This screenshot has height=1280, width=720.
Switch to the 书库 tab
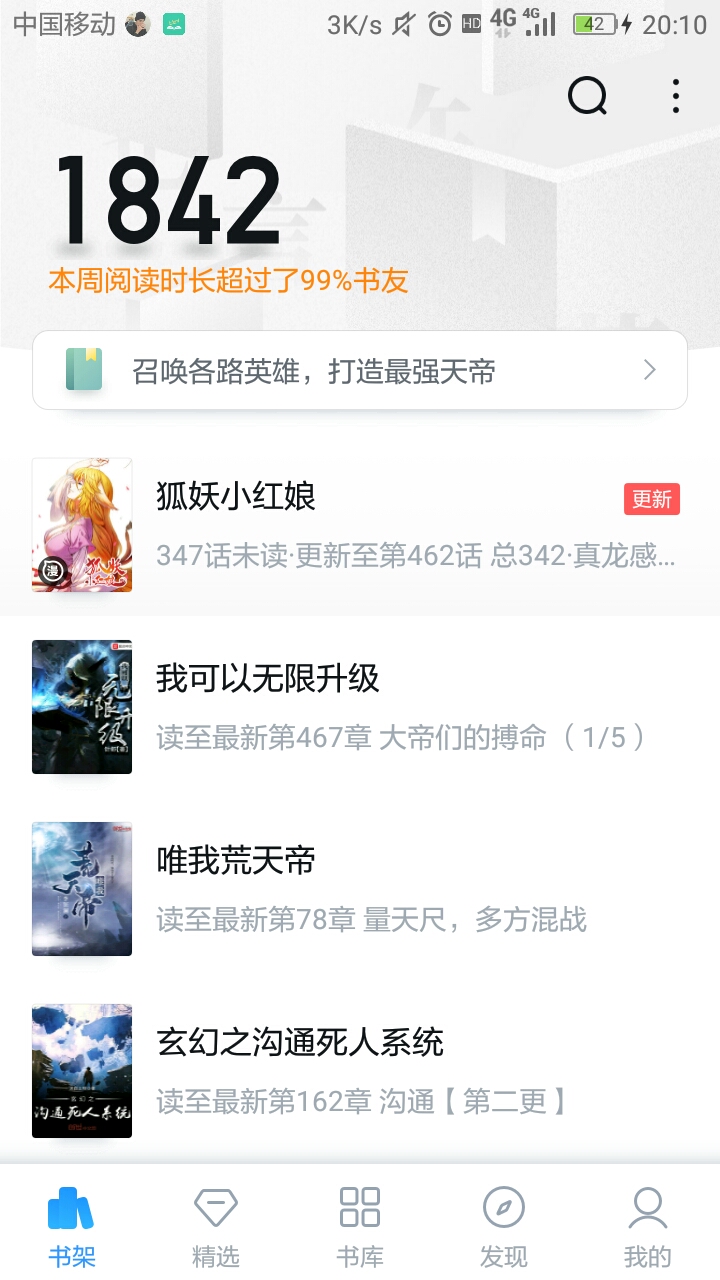360,1226
